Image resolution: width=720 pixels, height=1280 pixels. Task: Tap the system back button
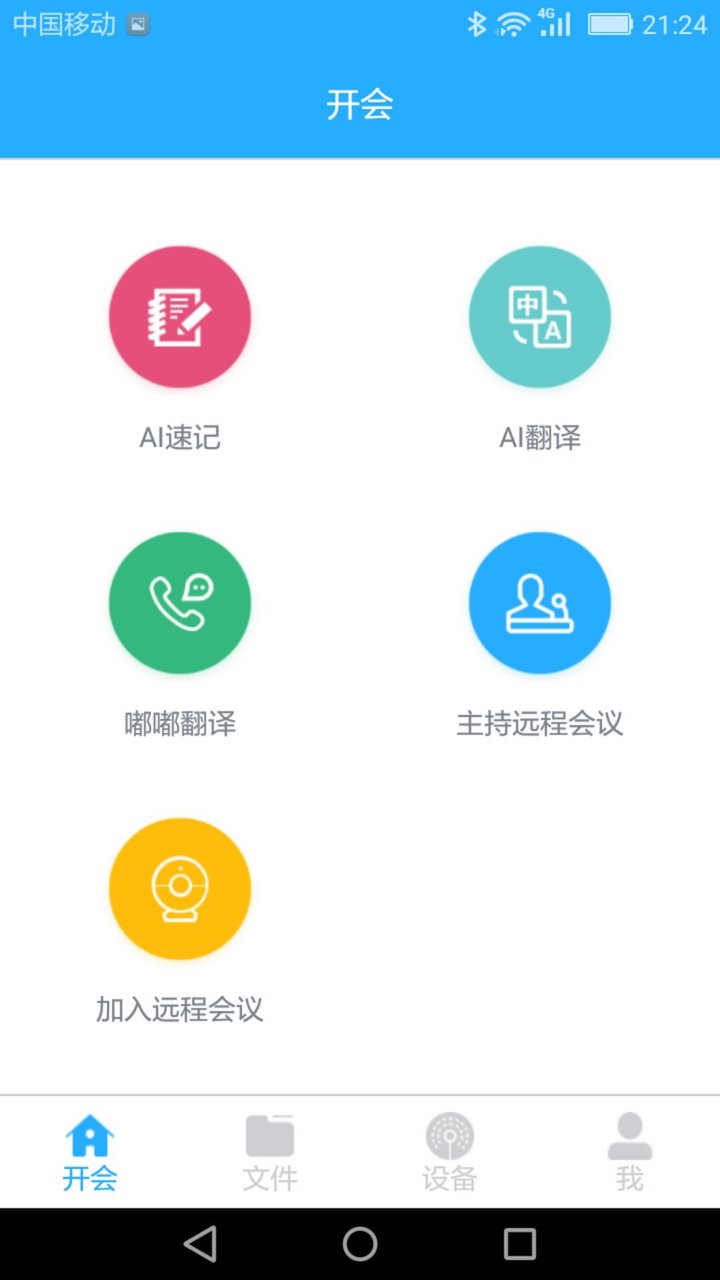[x=200, y=1244]
